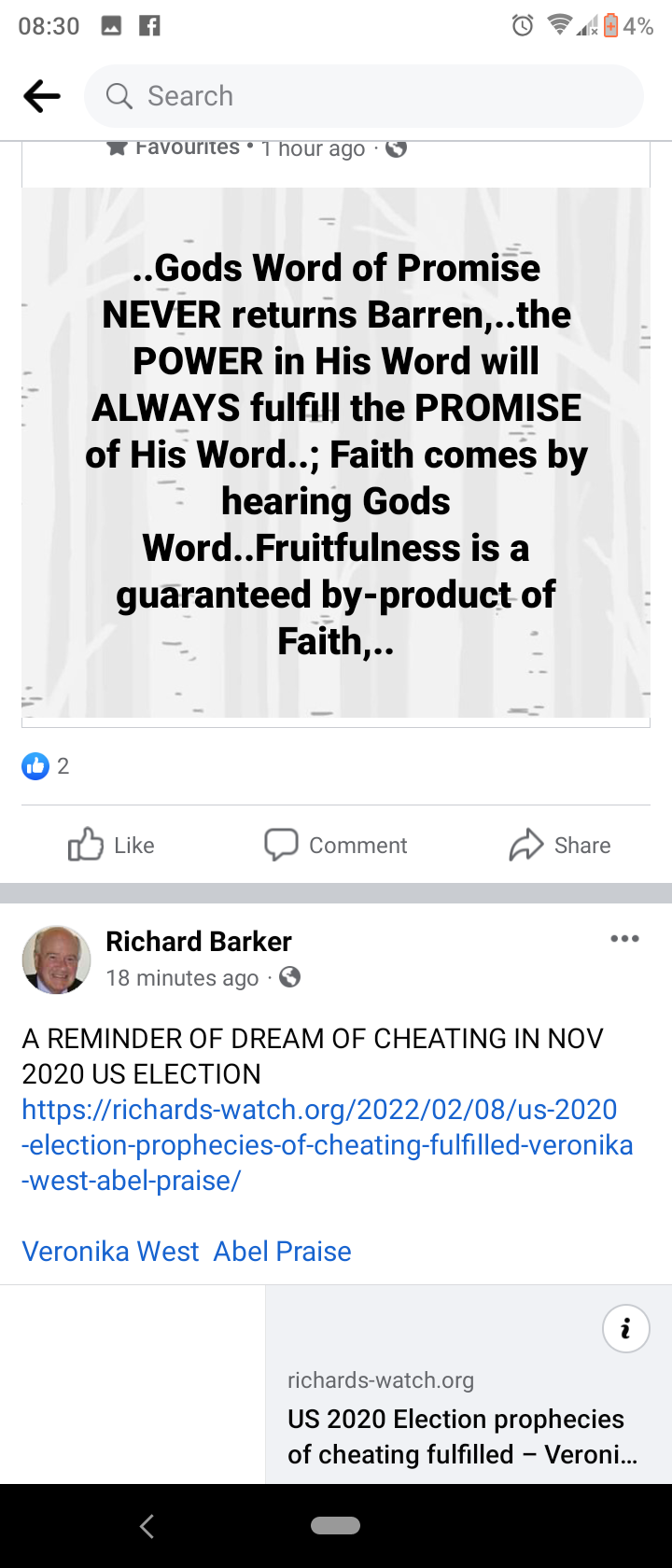Open the richards-watch.org URL in the post

point(327,1144)
